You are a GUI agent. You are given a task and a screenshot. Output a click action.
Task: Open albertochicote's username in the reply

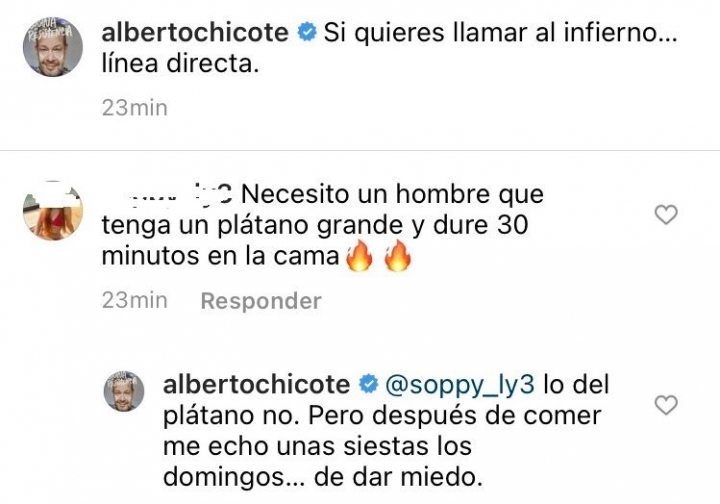[x=256, y=384]
